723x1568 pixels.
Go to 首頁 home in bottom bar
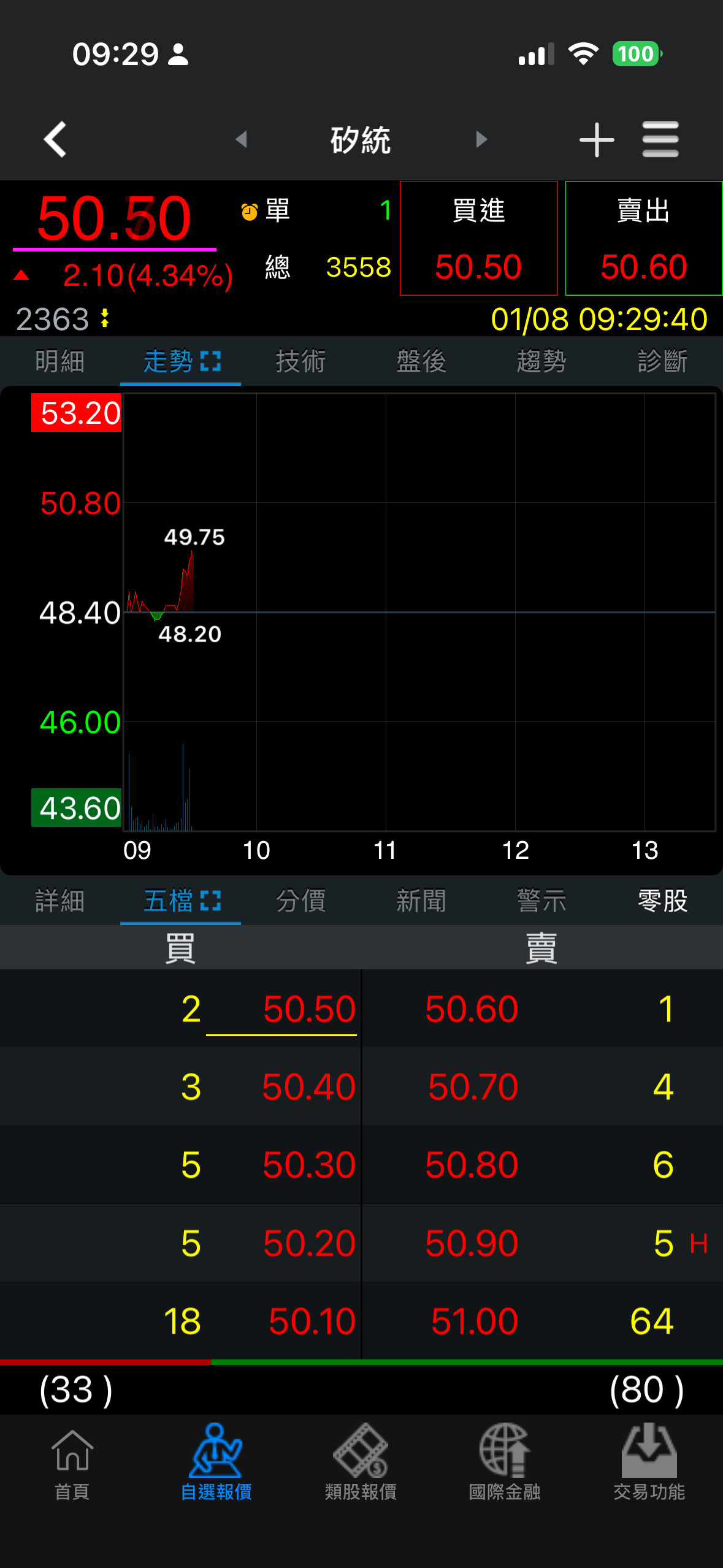point(72,1462)
